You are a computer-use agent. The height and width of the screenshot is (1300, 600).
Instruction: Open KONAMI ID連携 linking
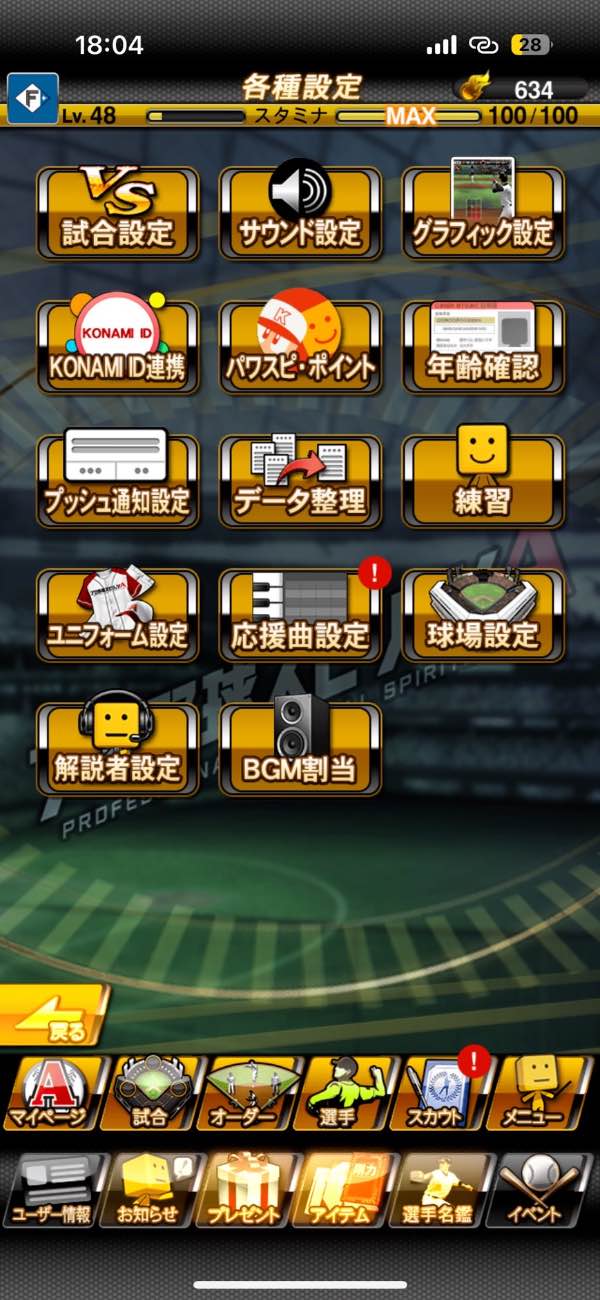click(x=118, y=347)
